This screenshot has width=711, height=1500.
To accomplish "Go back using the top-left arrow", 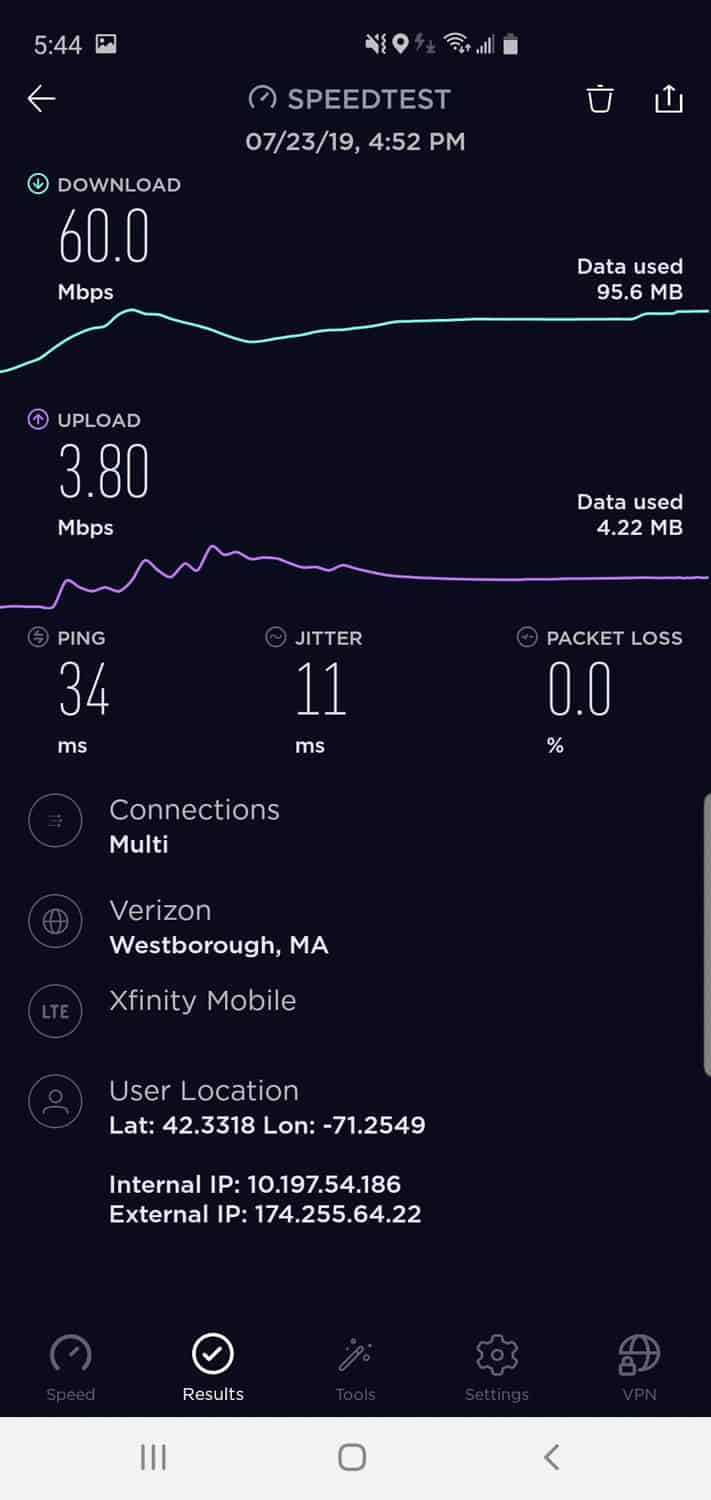I will click(42, 98).
